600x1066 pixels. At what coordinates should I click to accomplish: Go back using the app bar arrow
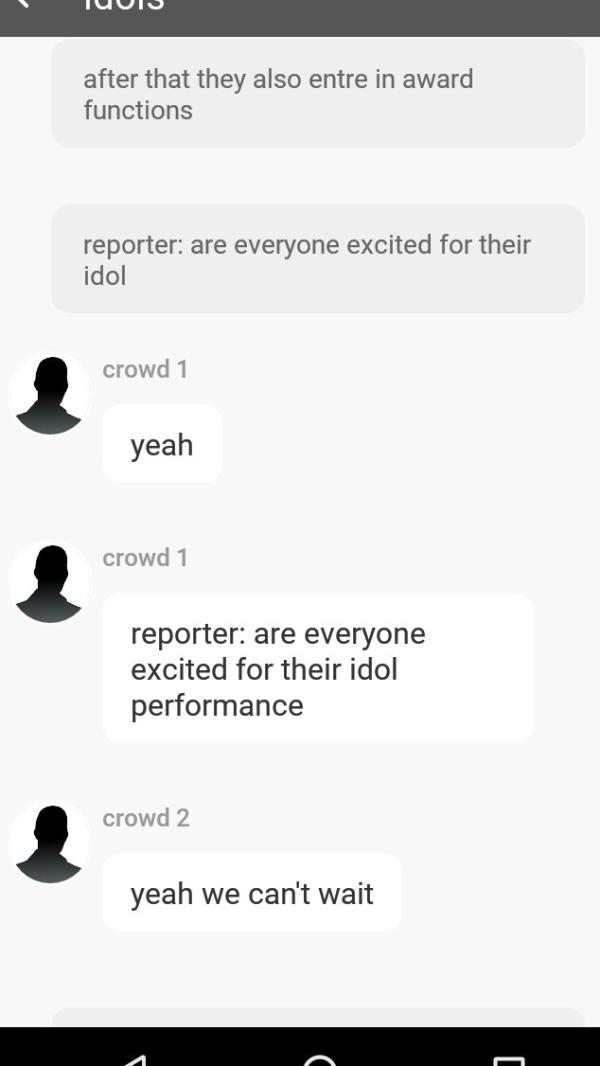click(x=24, y=5)
